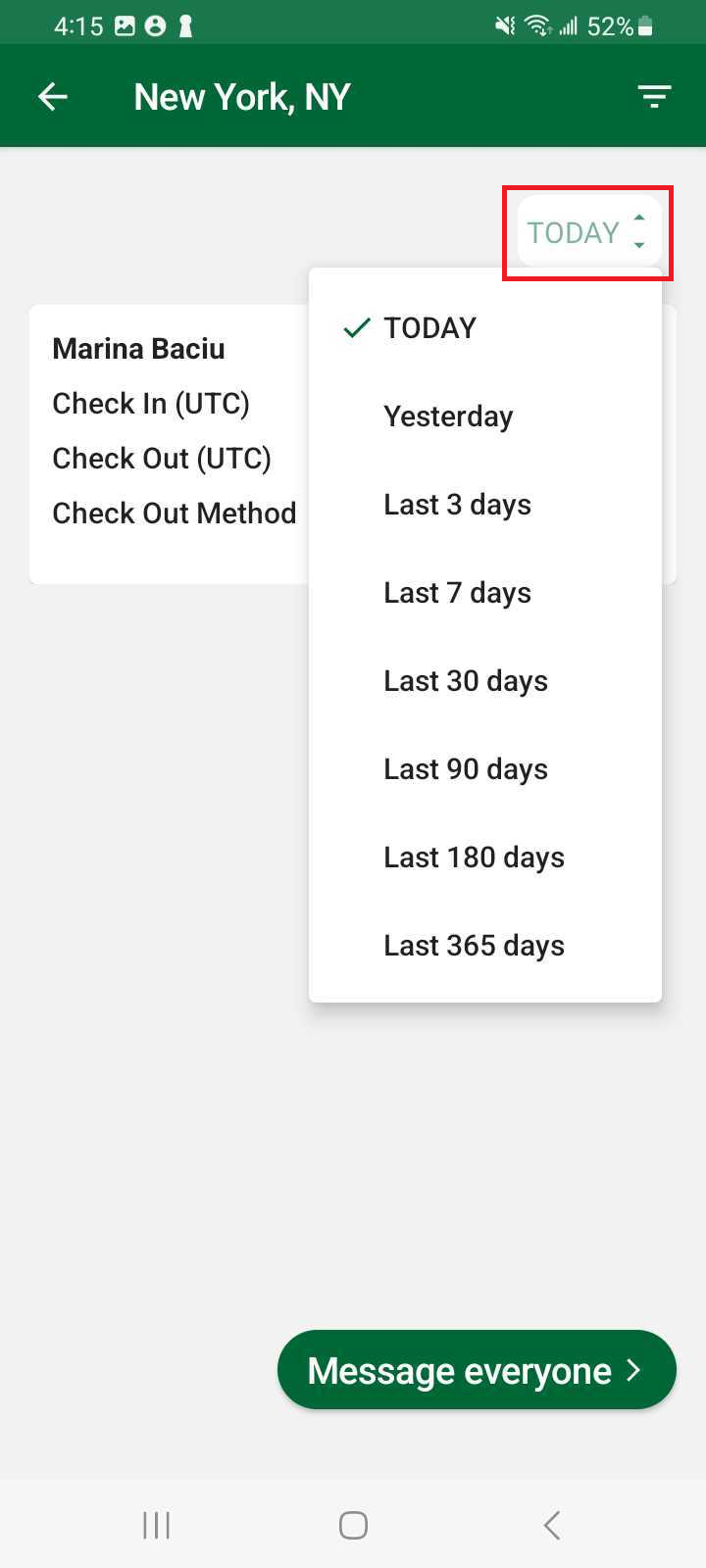Viewport: 706px width, 1568px height.
Task: Tap the Message everyone button
Action: coord(477,1370)
